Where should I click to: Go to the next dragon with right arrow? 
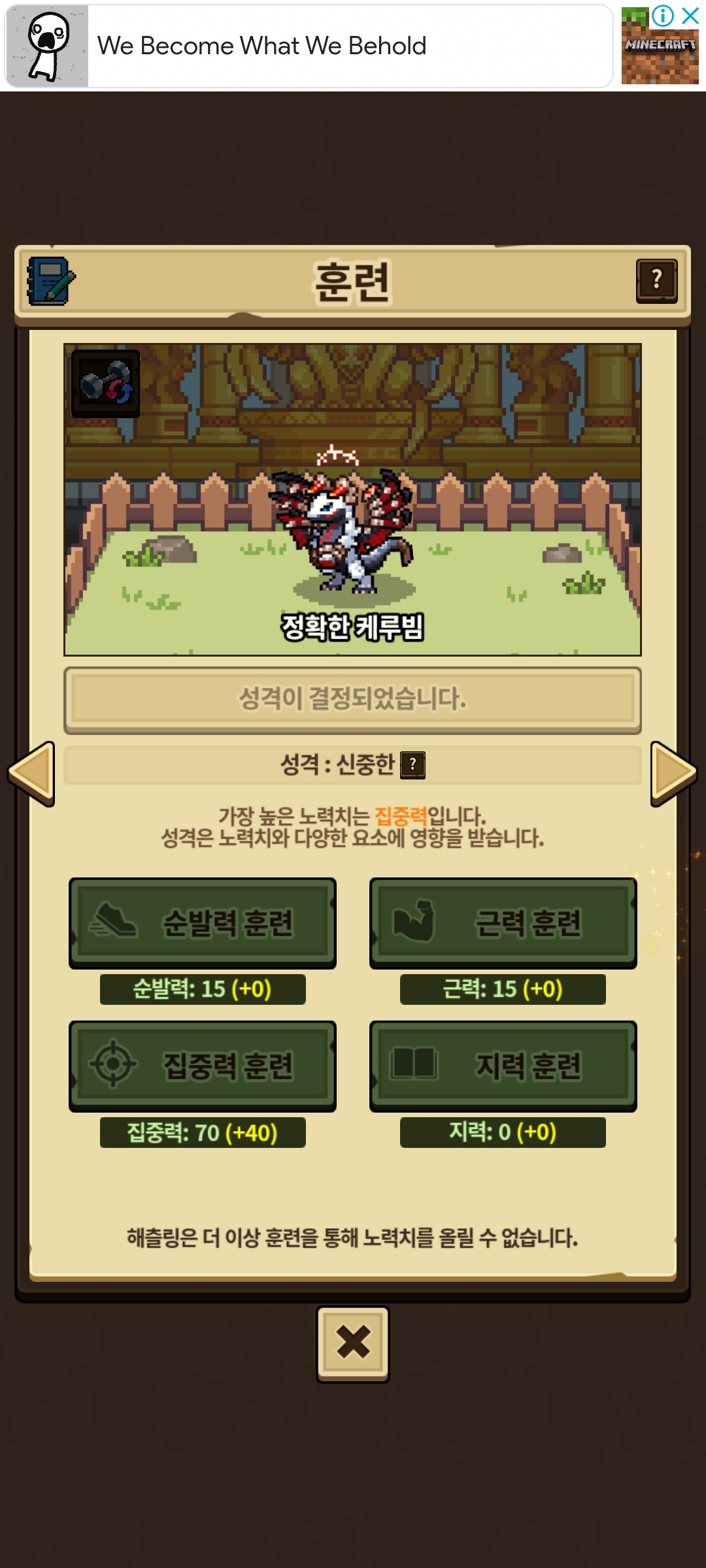click(x=674, y=774)
